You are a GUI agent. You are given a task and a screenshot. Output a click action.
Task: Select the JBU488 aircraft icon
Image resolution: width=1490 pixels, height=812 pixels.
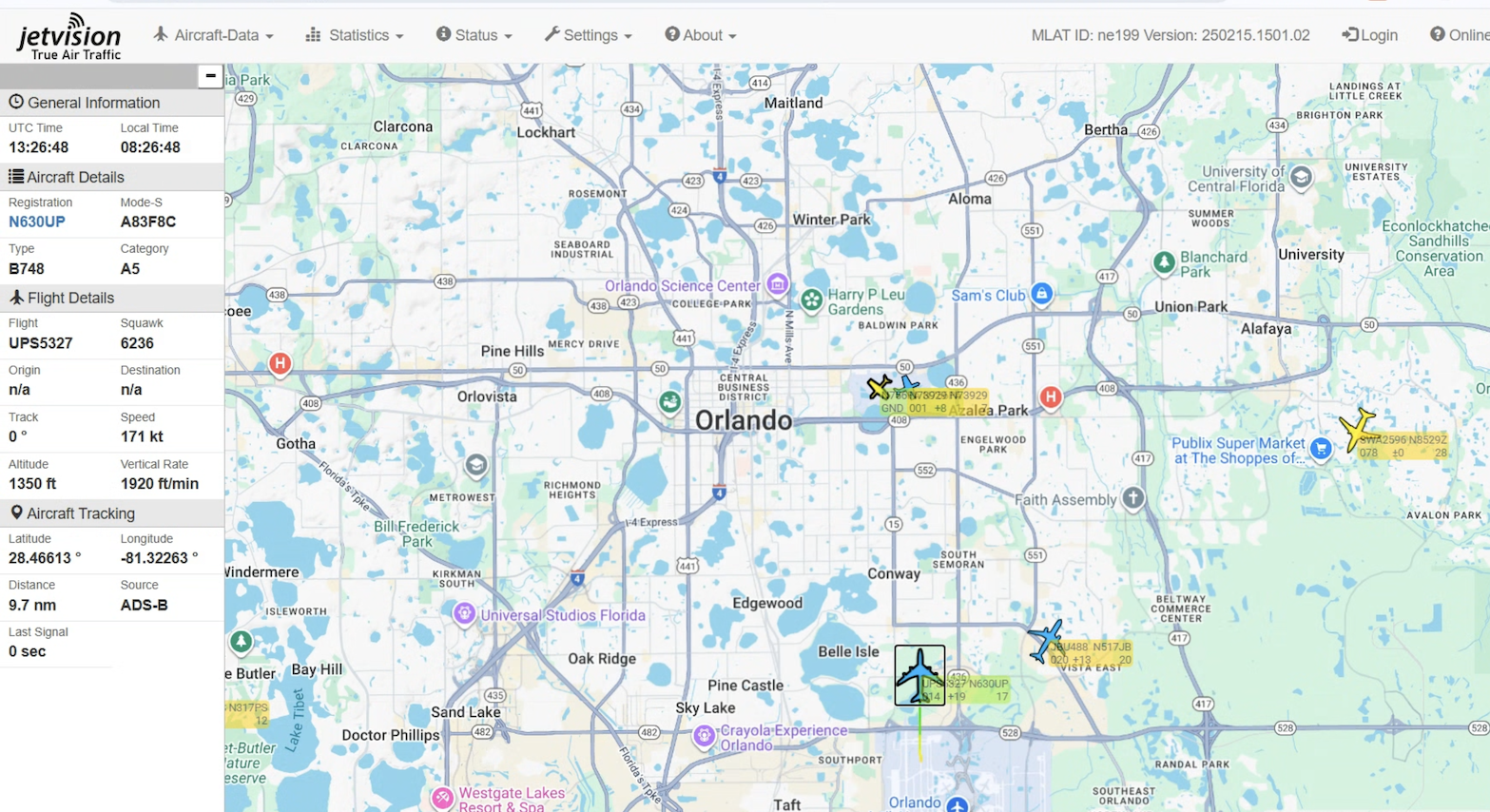click(1046, 640)
